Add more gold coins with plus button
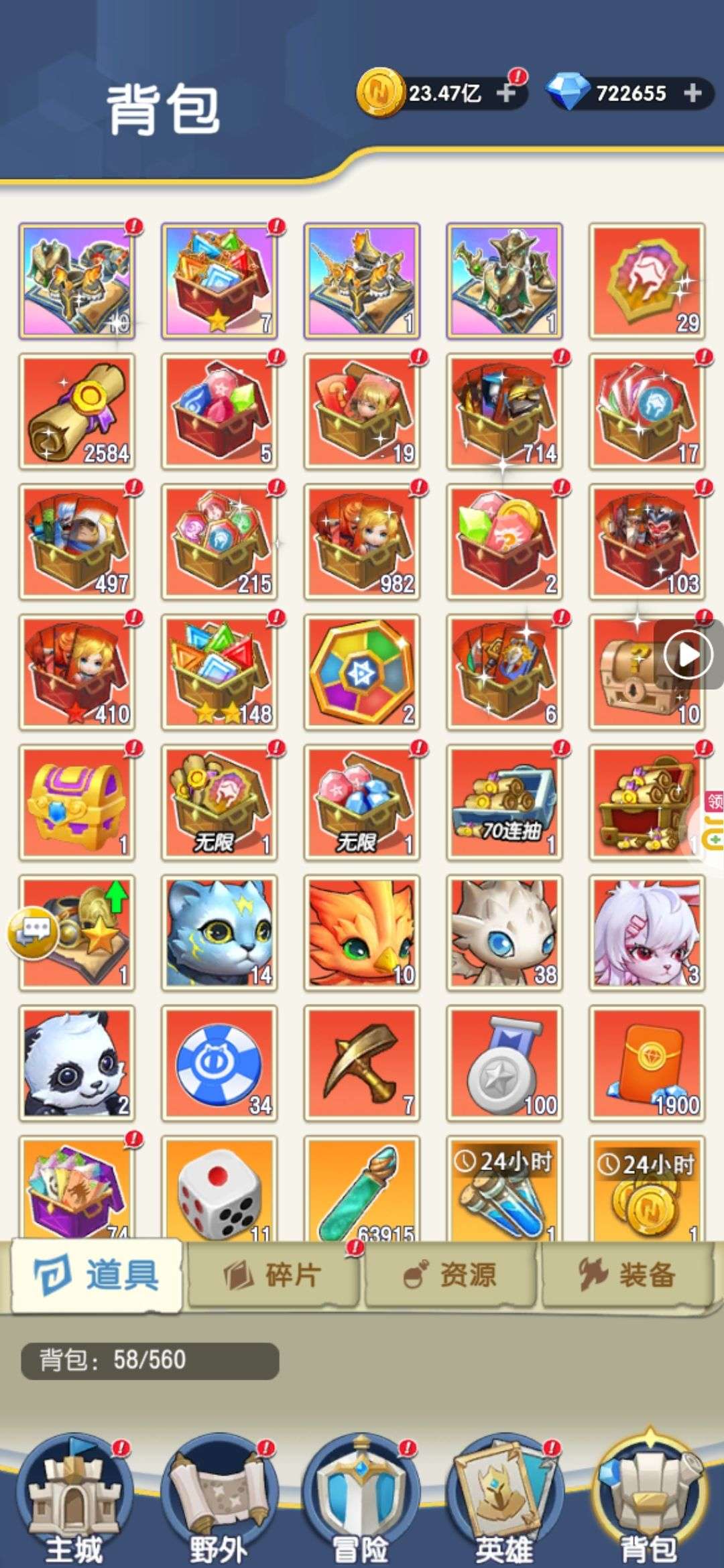 pos(506,92)
